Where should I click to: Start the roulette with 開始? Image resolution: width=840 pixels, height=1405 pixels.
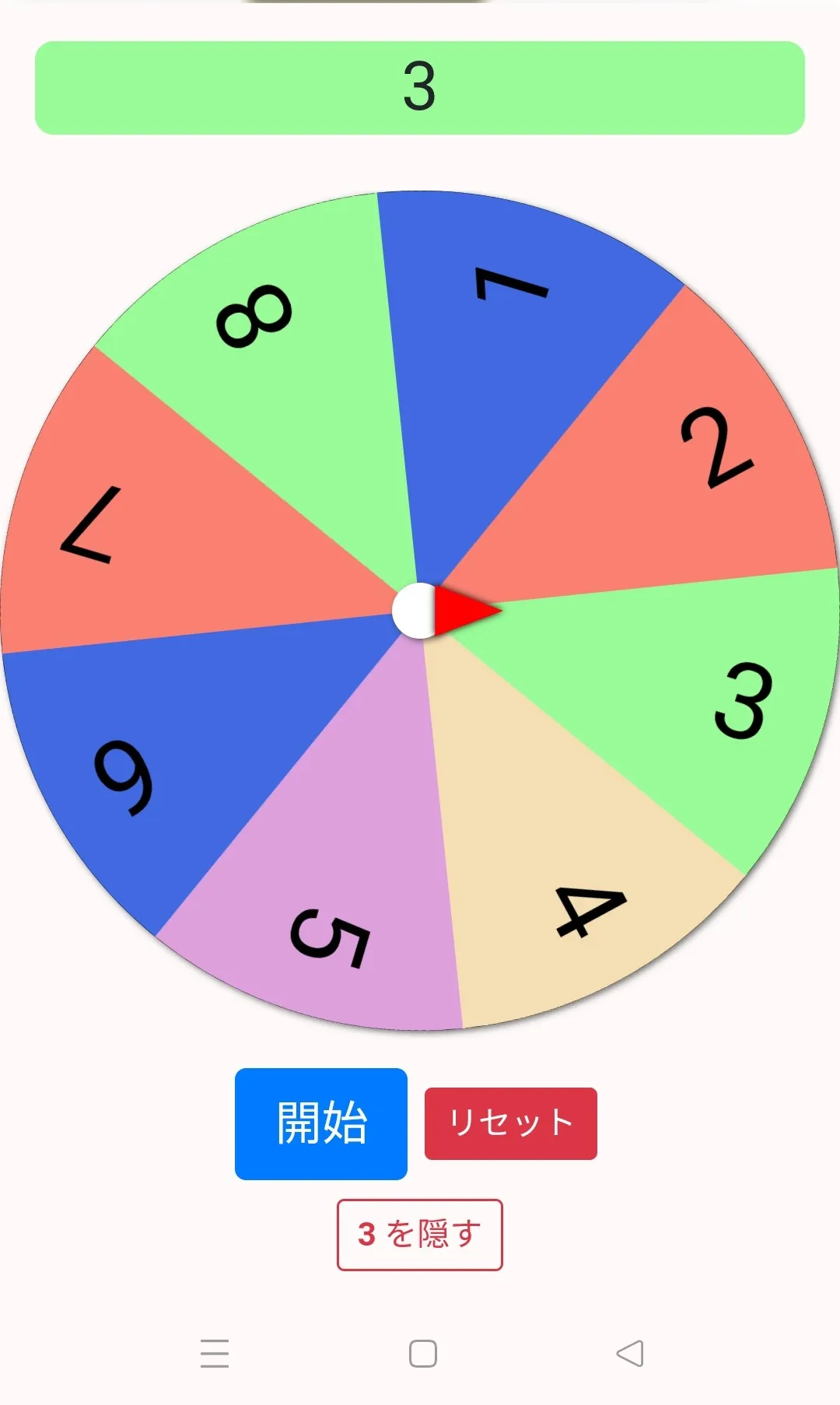click(x=320, y=1123)
